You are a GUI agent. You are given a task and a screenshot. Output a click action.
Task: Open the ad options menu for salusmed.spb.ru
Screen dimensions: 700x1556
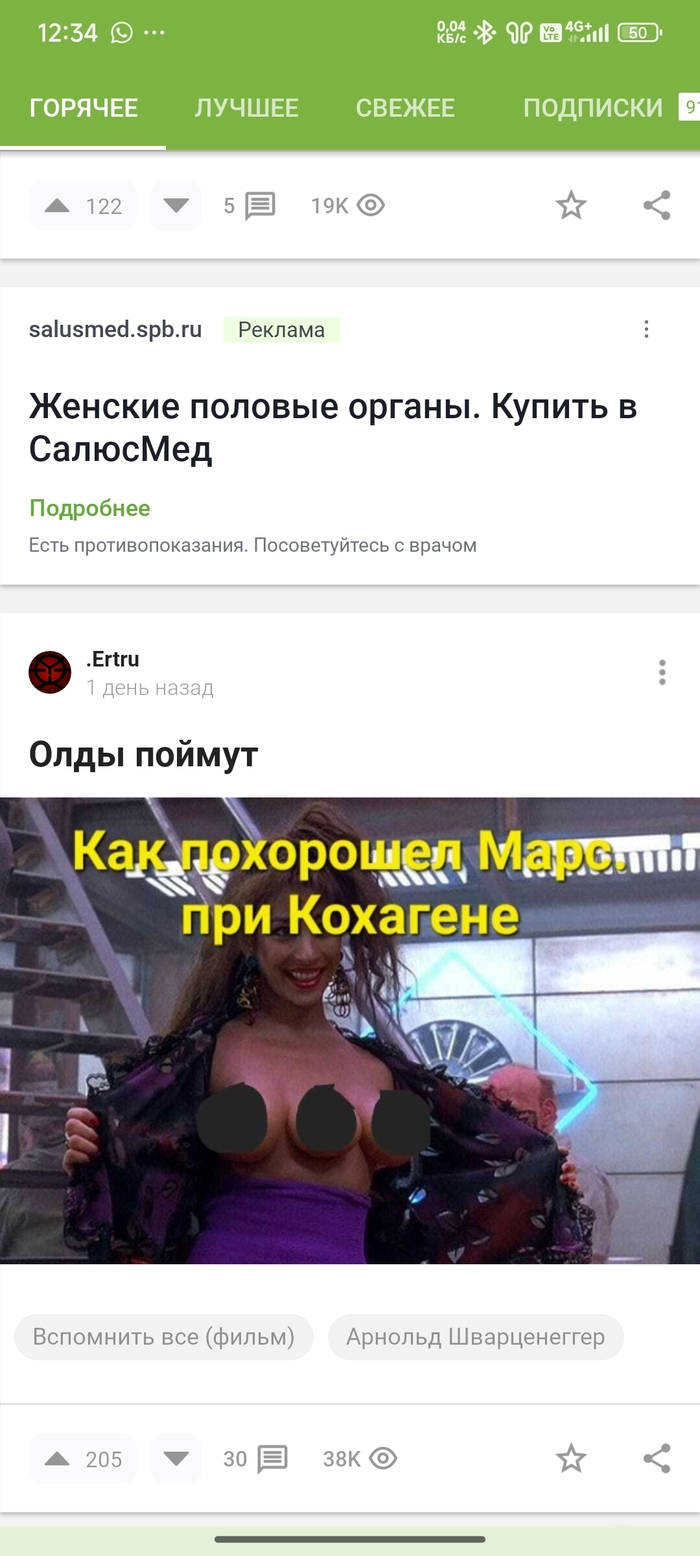(x=646, y=329)
